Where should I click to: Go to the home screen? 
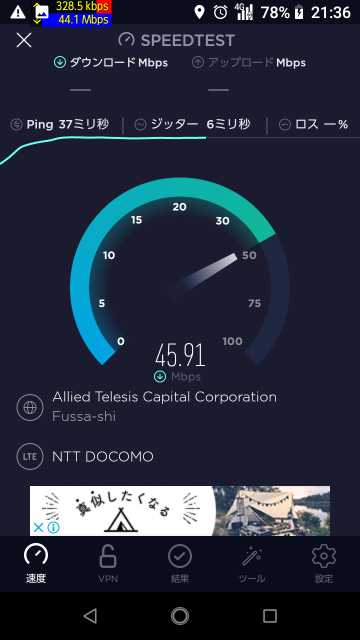180,616
